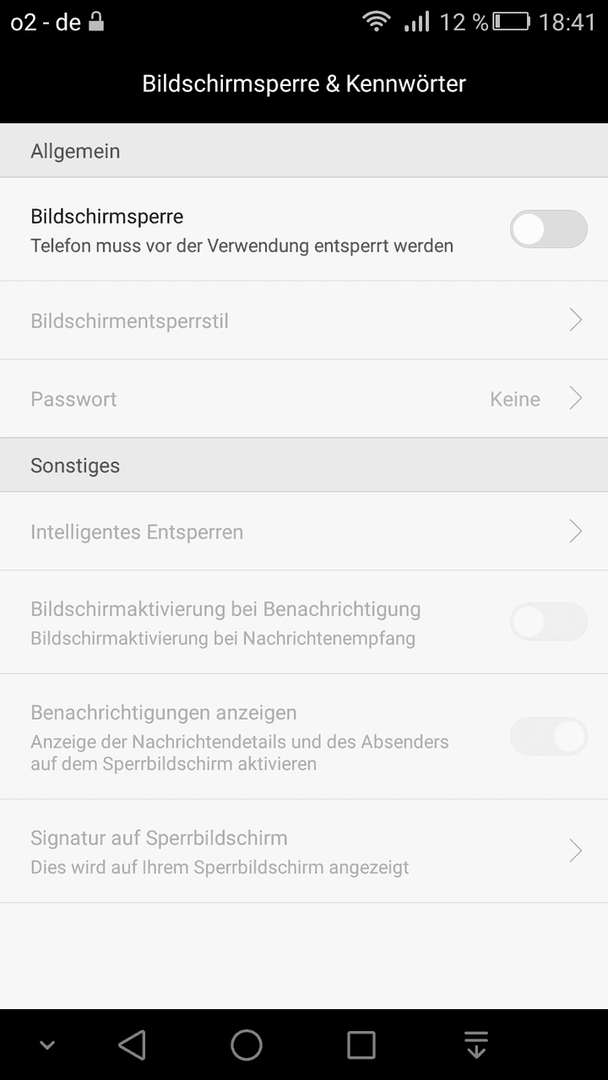Enable the Bildschirmsperre switch
Screen dimensions: 608x1080
548,229
